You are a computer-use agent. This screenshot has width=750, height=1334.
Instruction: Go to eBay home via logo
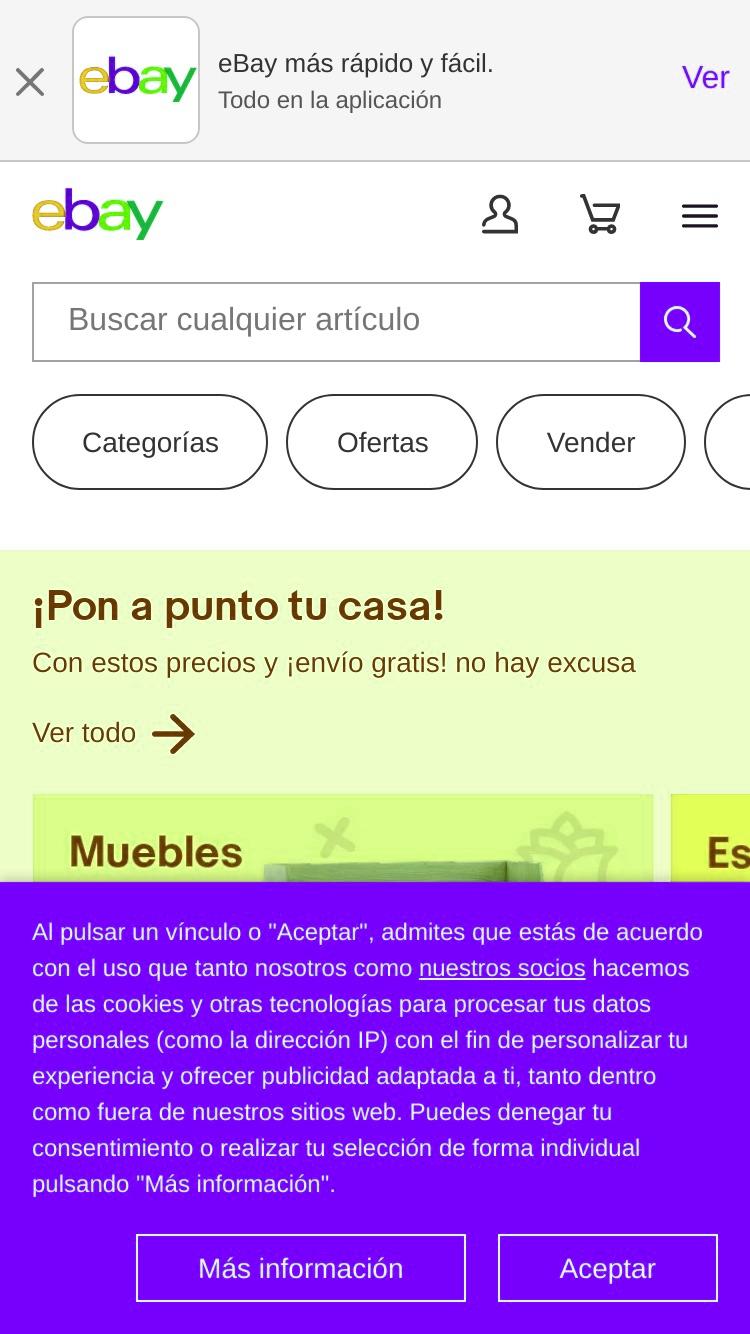pyautogui.click(x=98, y=213)
